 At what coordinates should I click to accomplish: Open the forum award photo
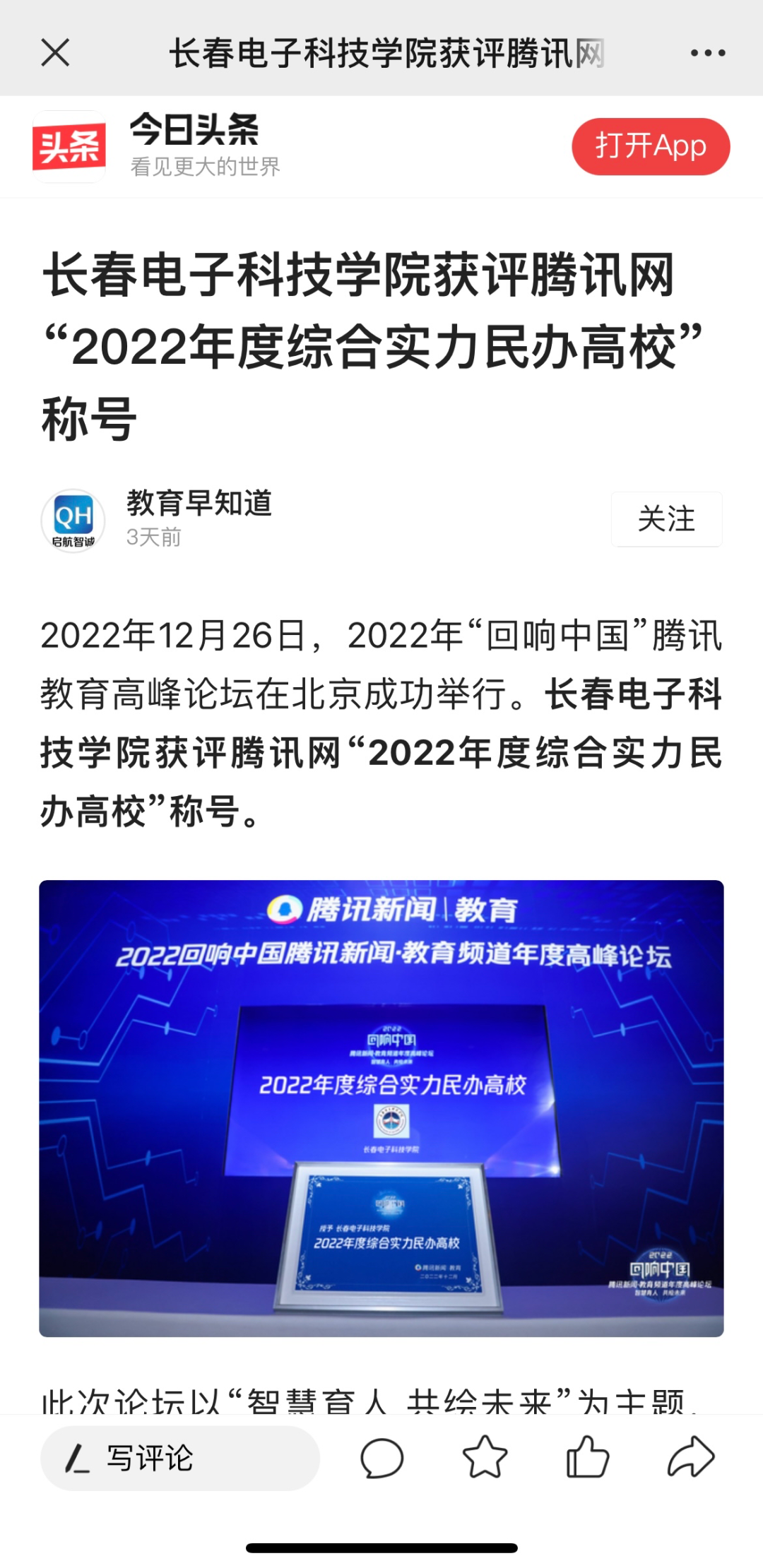pyautogui.click(x=381, y=1107)
